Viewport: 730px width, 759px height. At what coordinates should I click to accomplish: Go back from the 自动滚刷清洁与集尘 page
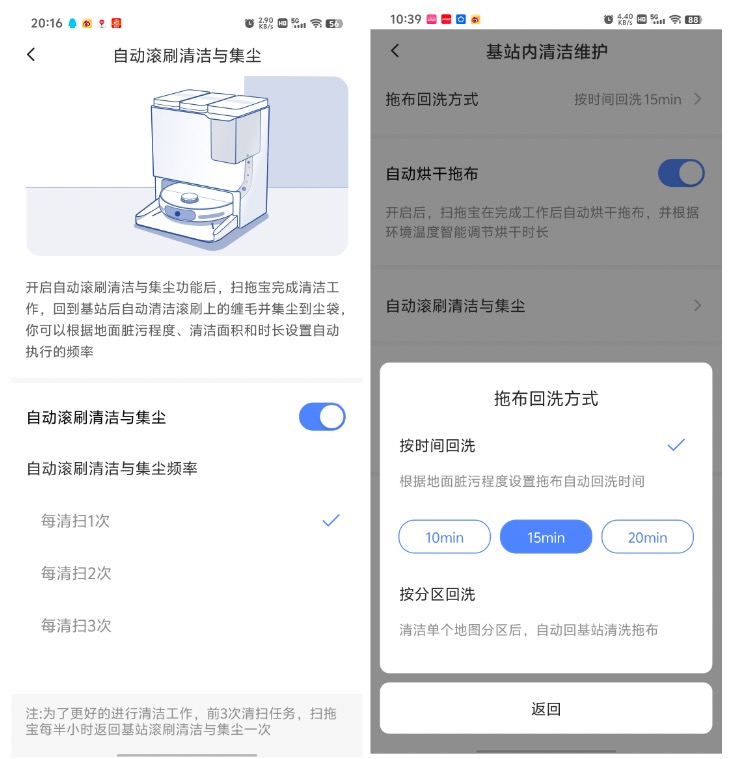coord(31,55)
